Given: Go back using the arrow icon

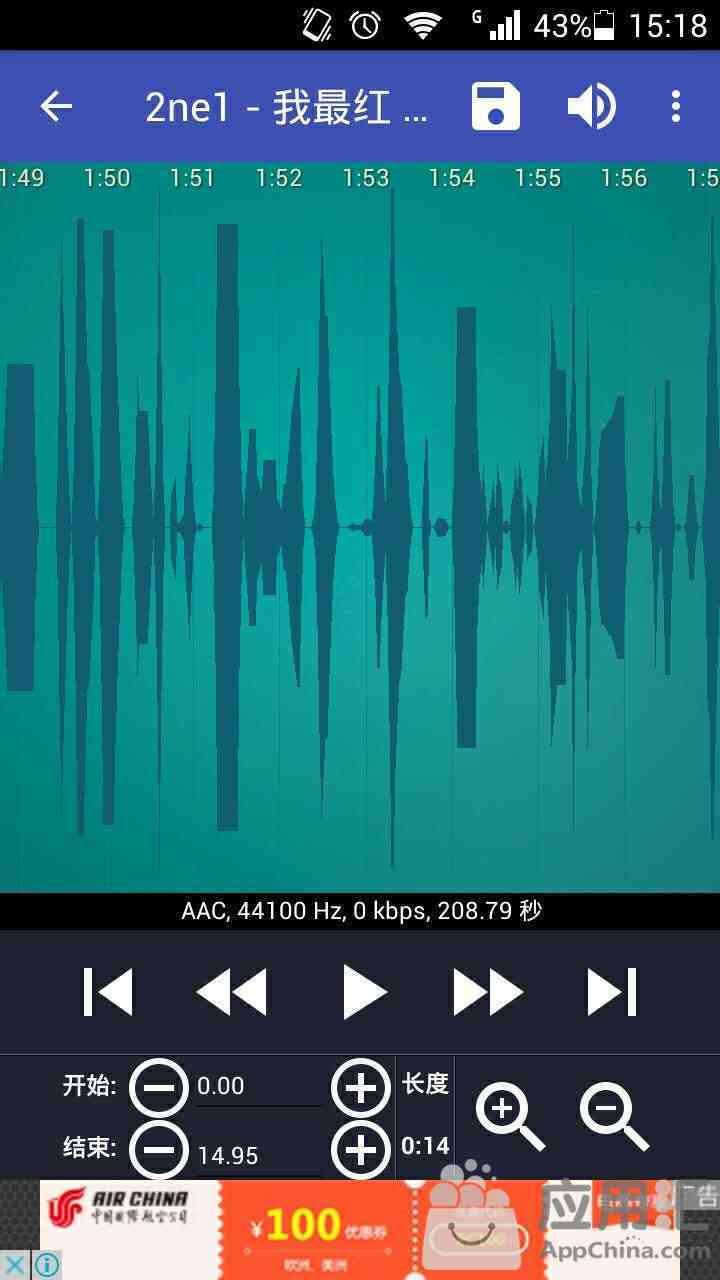Looking at the screenshot, I should coord(56,107).
